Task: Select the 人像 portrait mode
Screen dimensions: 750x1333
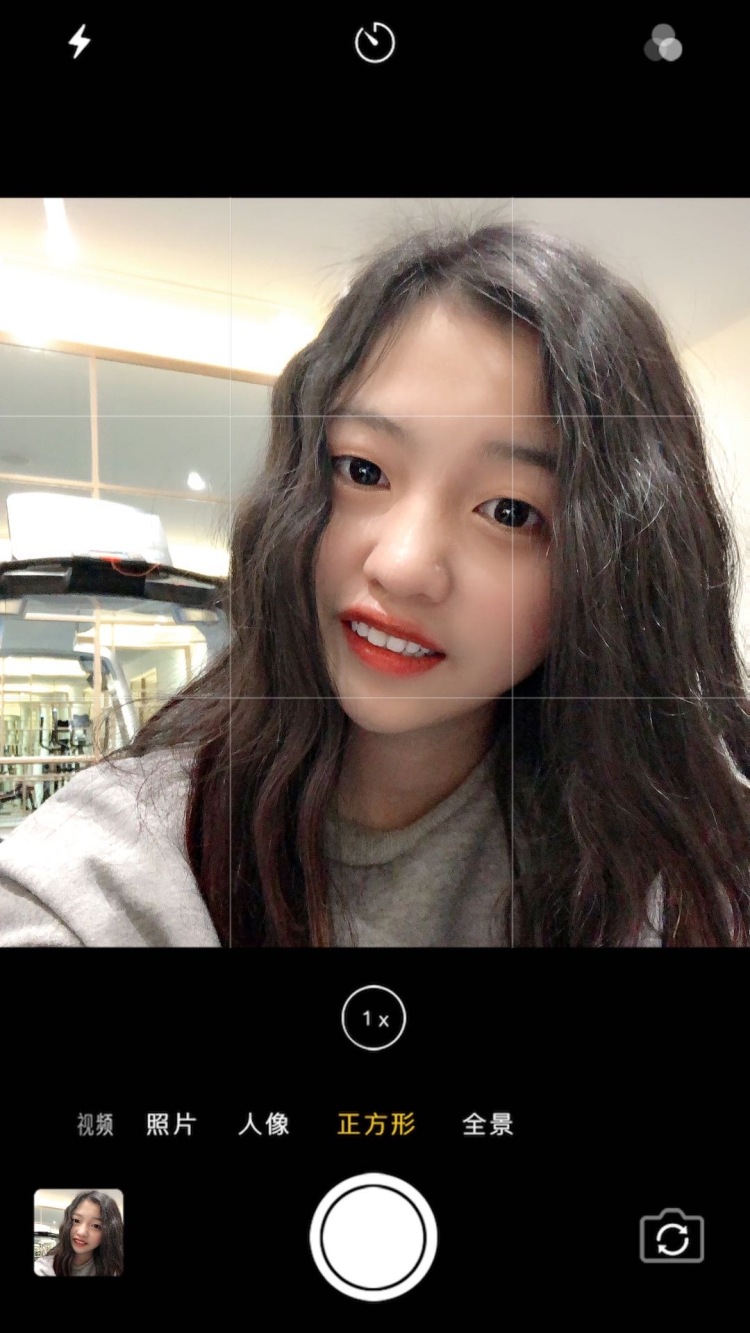Action: [x=264, y=1124]
